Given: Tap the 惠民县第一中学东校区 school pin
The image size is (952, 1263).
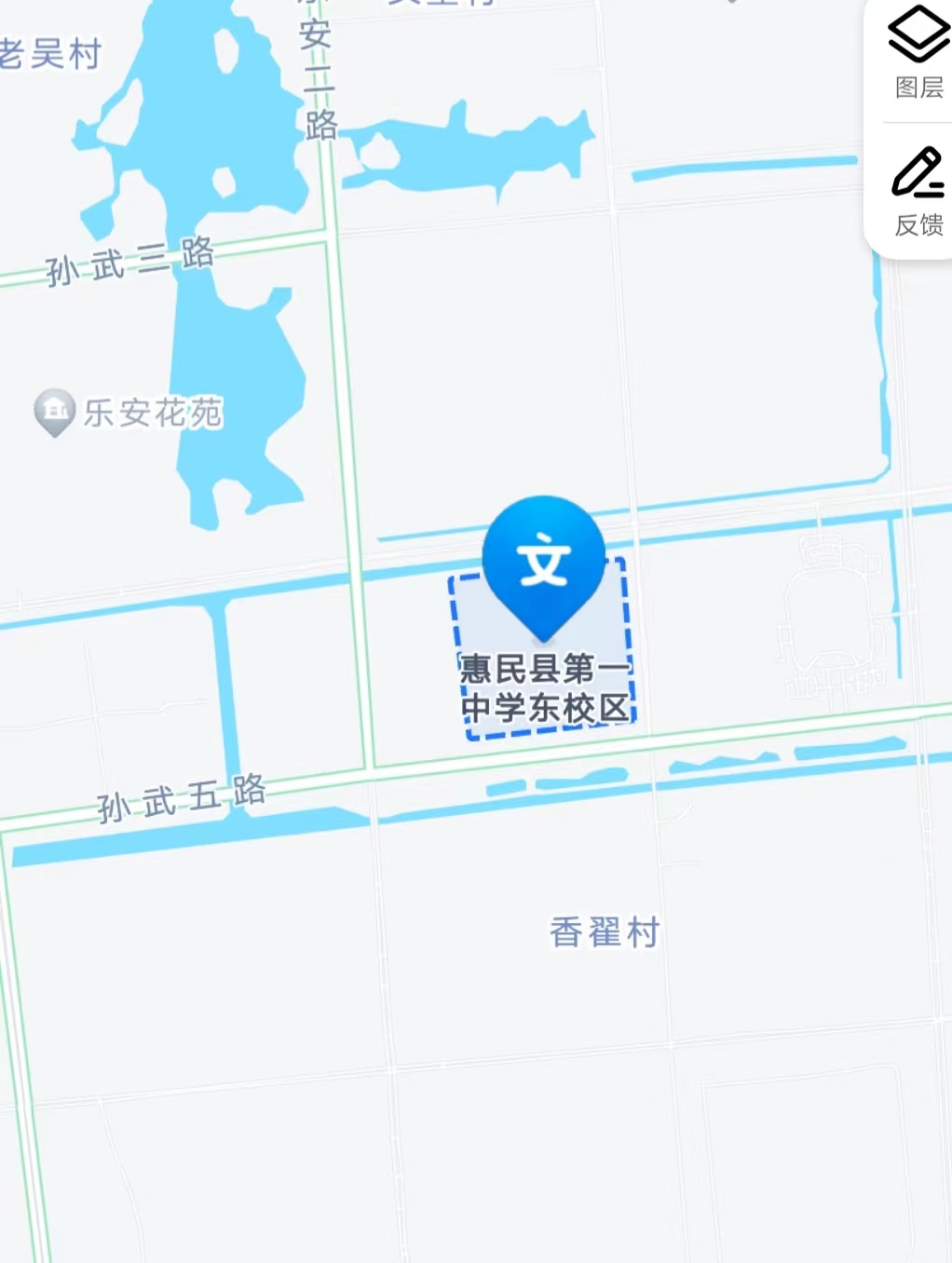Looking at the screenshot, I should (x=544, y=565).
